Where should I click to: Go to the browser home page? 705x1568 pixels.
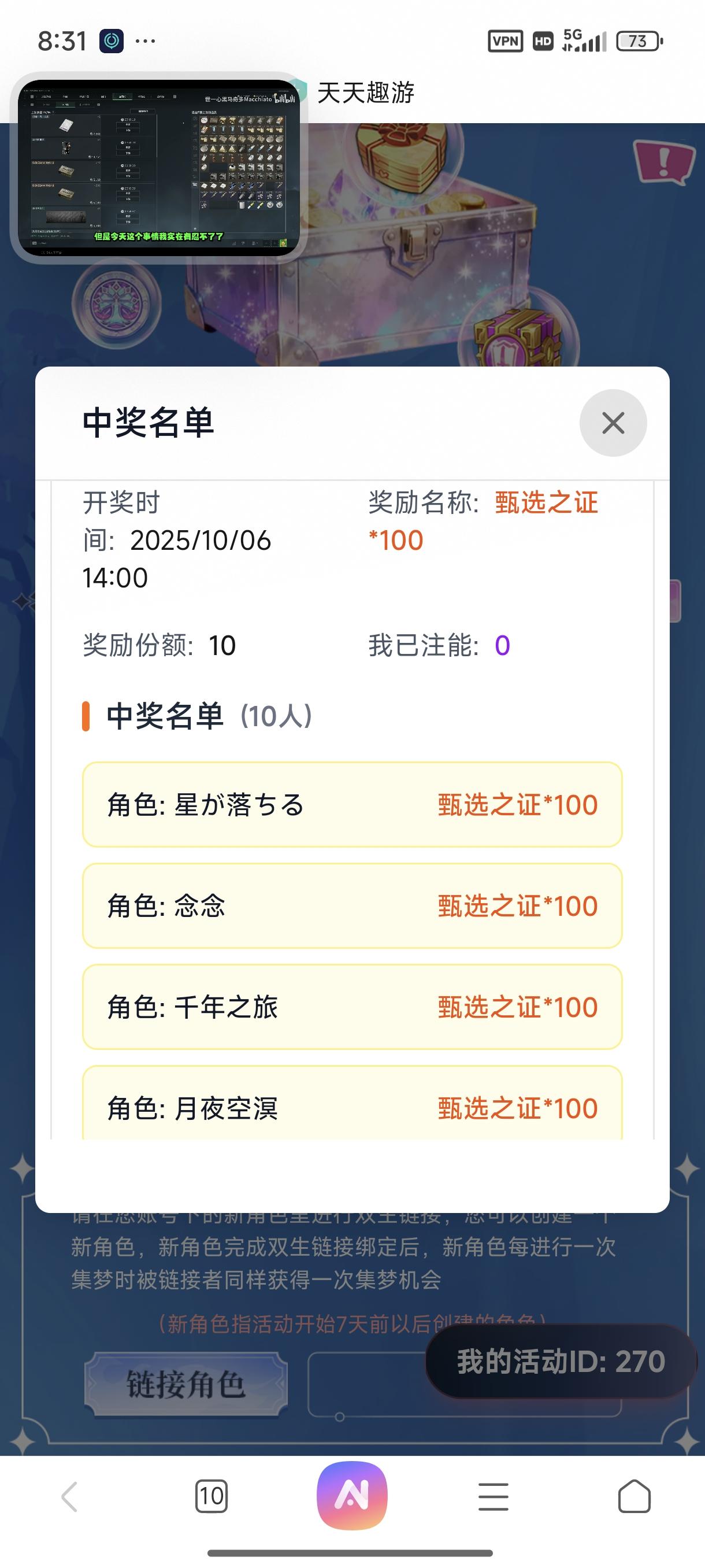point(634,1497)
